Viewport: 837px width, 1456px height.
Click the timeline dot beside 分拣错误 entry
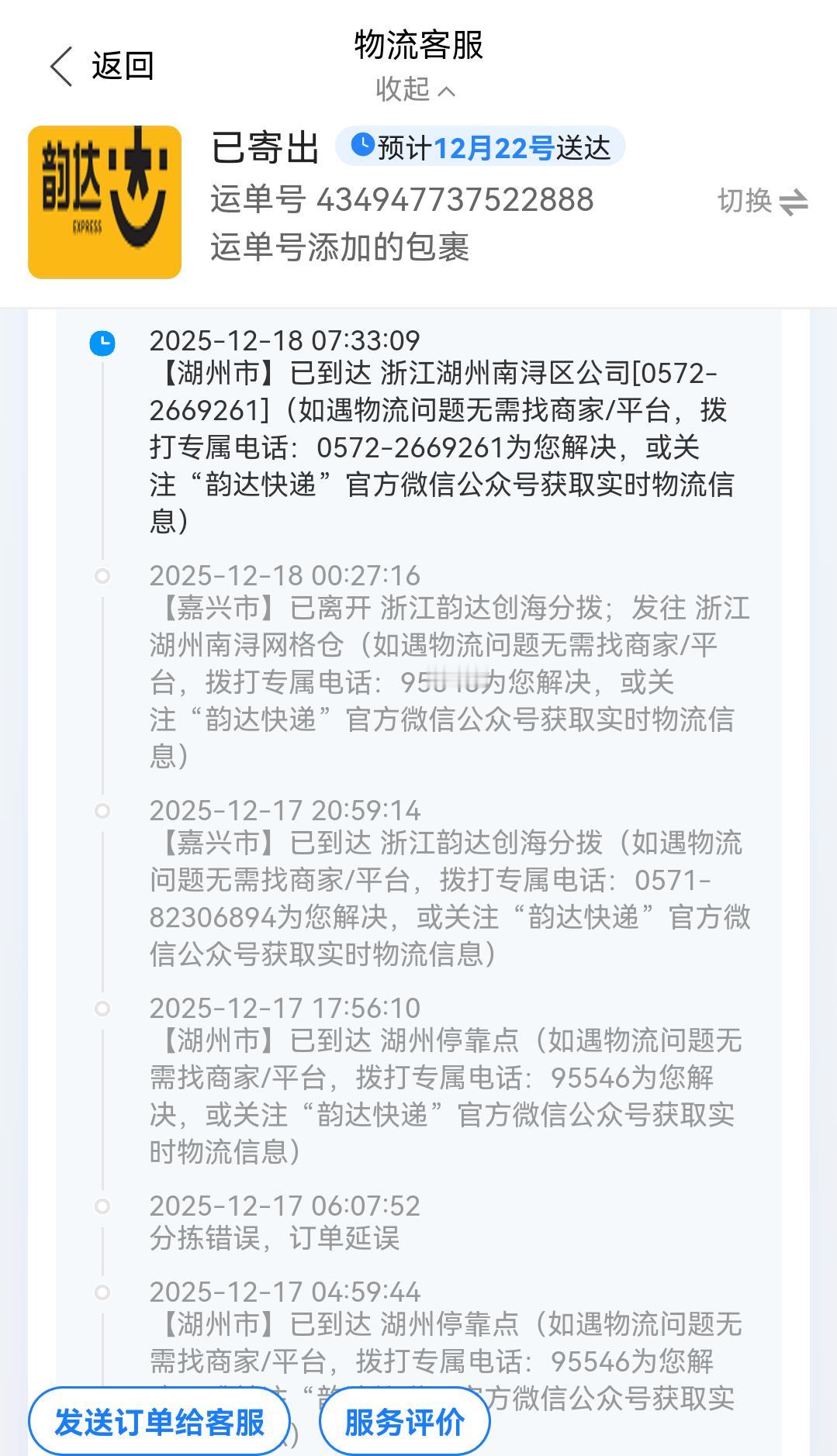(x=102, y=1206)
